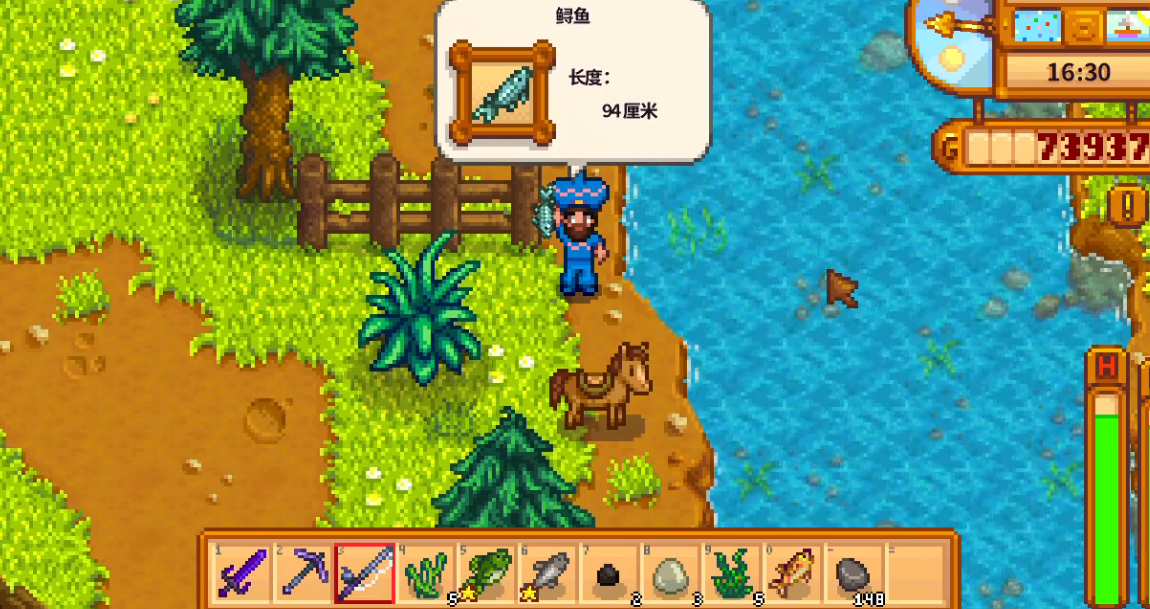
Task: Select the purple sword in slot 1
Action: [241, 573]
